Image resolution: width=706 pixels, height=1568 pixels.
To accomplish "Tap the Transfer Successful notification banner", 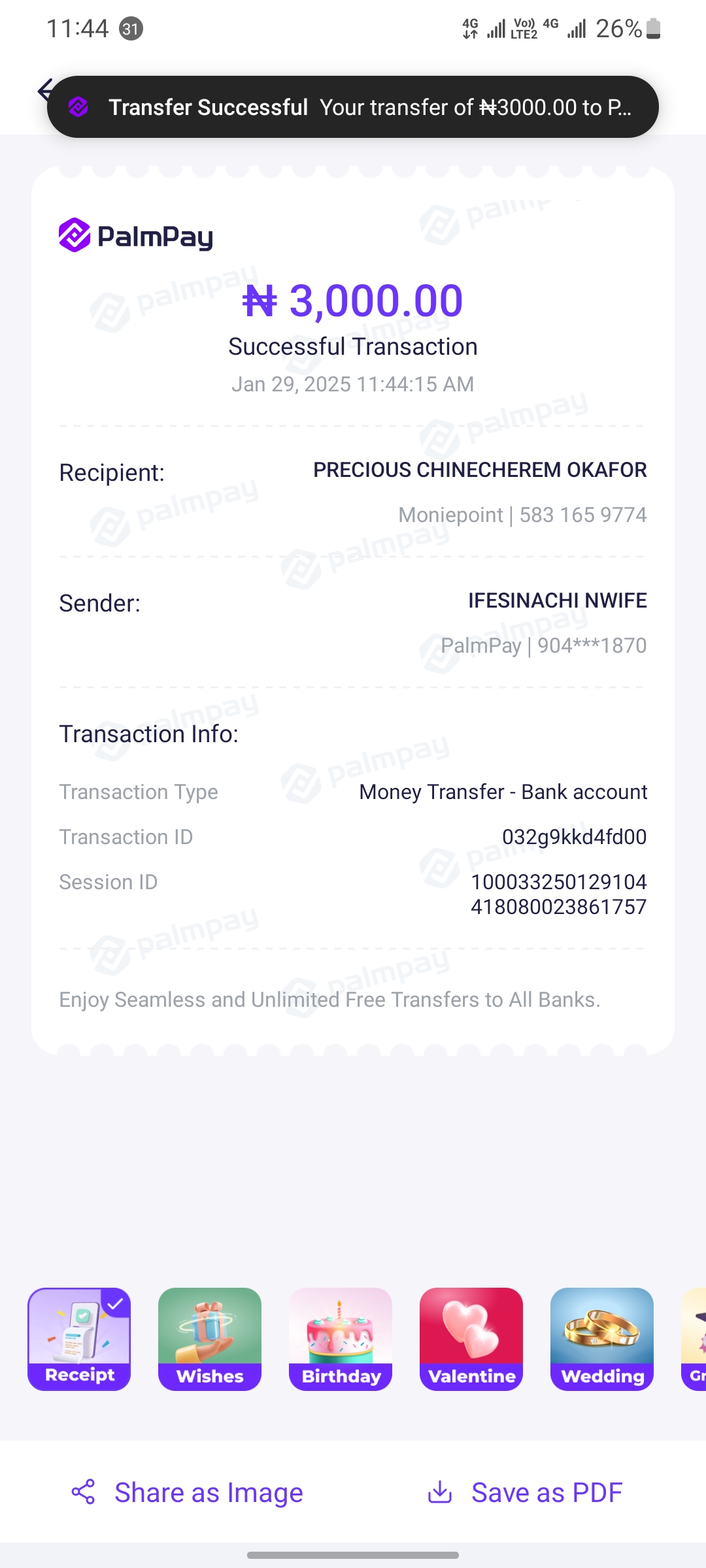I will click(x=353, y=107).
